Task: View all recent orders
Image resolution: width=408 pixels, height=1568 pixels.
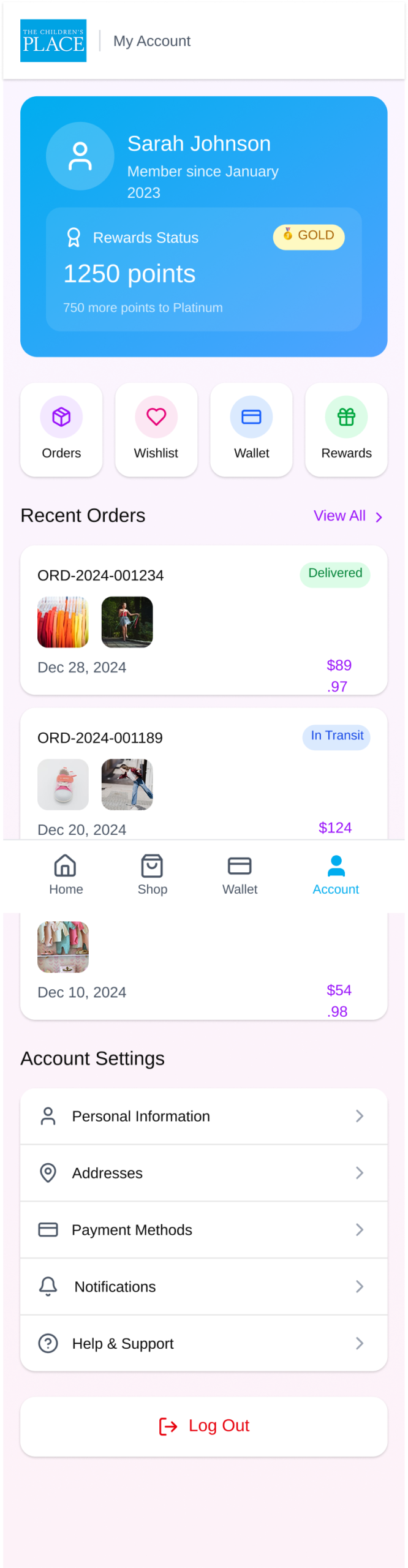Action: click(347, 516)
